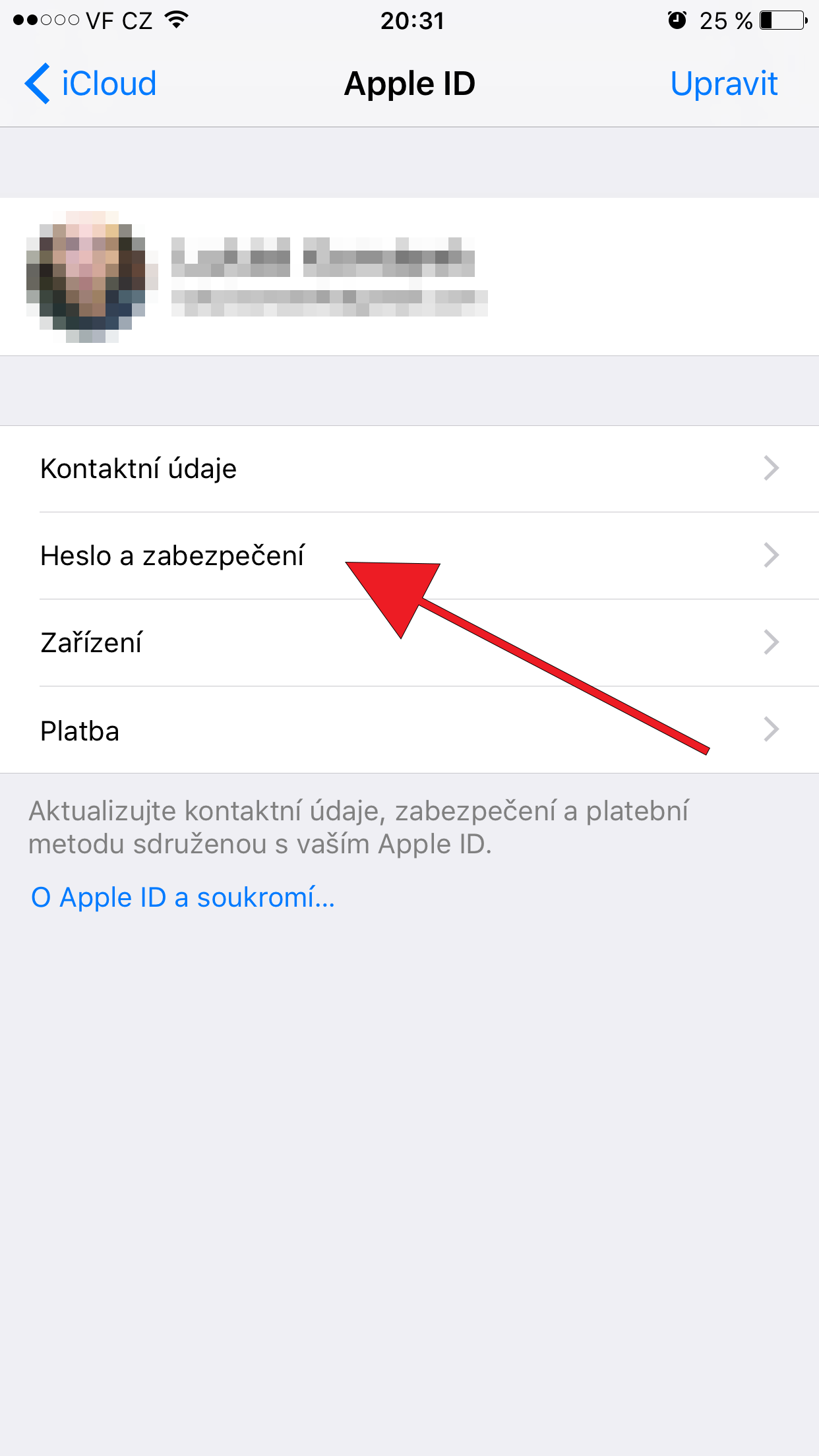Tap Upravit to edit Apple ID
The height and width of the screenshot is (1456, 819).
[x=723, y=84]
